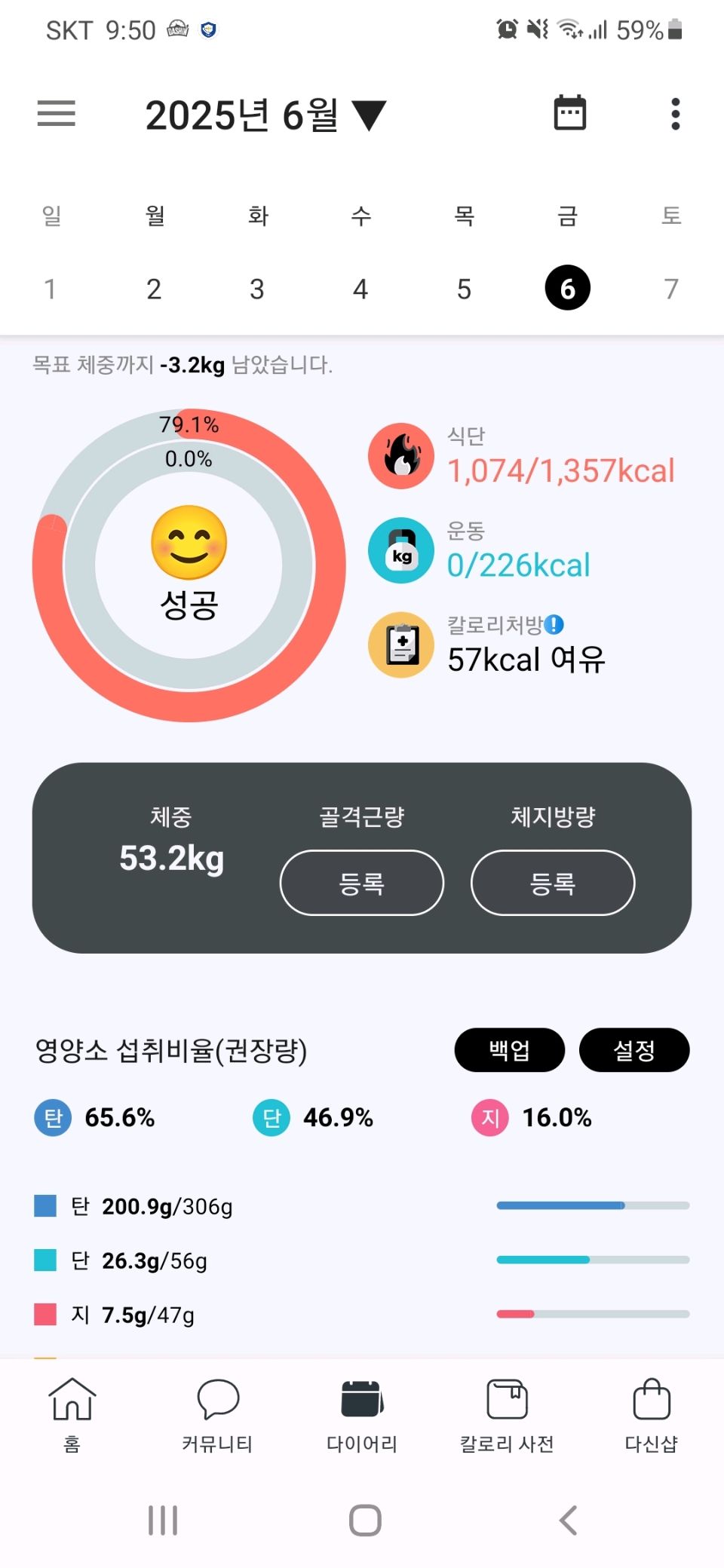
Task: Switch to the 커뮤니티 tab
Action: point(217,1413)
